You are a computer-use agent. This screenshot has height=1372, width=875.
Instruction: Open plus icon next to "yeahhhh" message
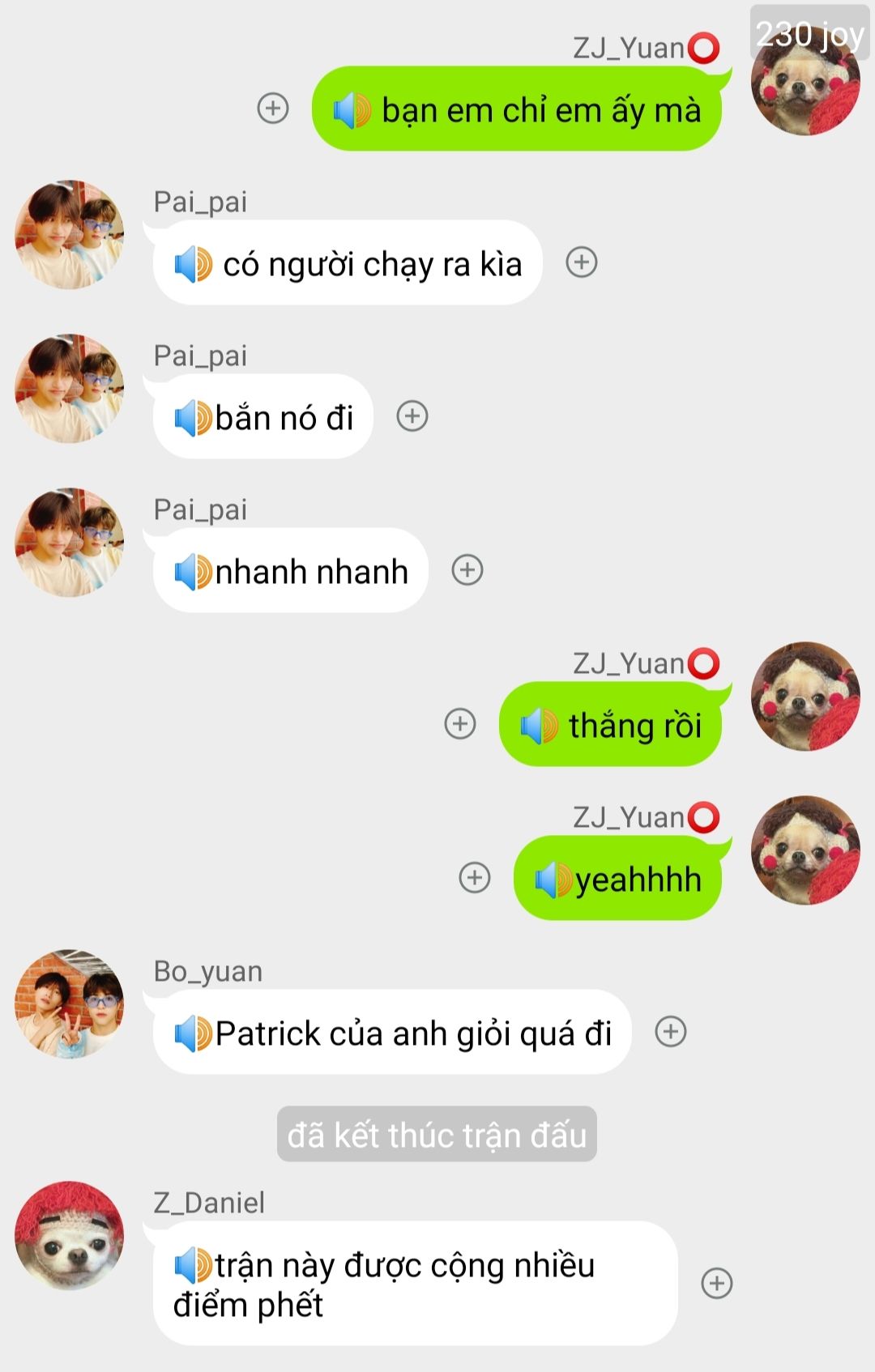click(475, 877)
